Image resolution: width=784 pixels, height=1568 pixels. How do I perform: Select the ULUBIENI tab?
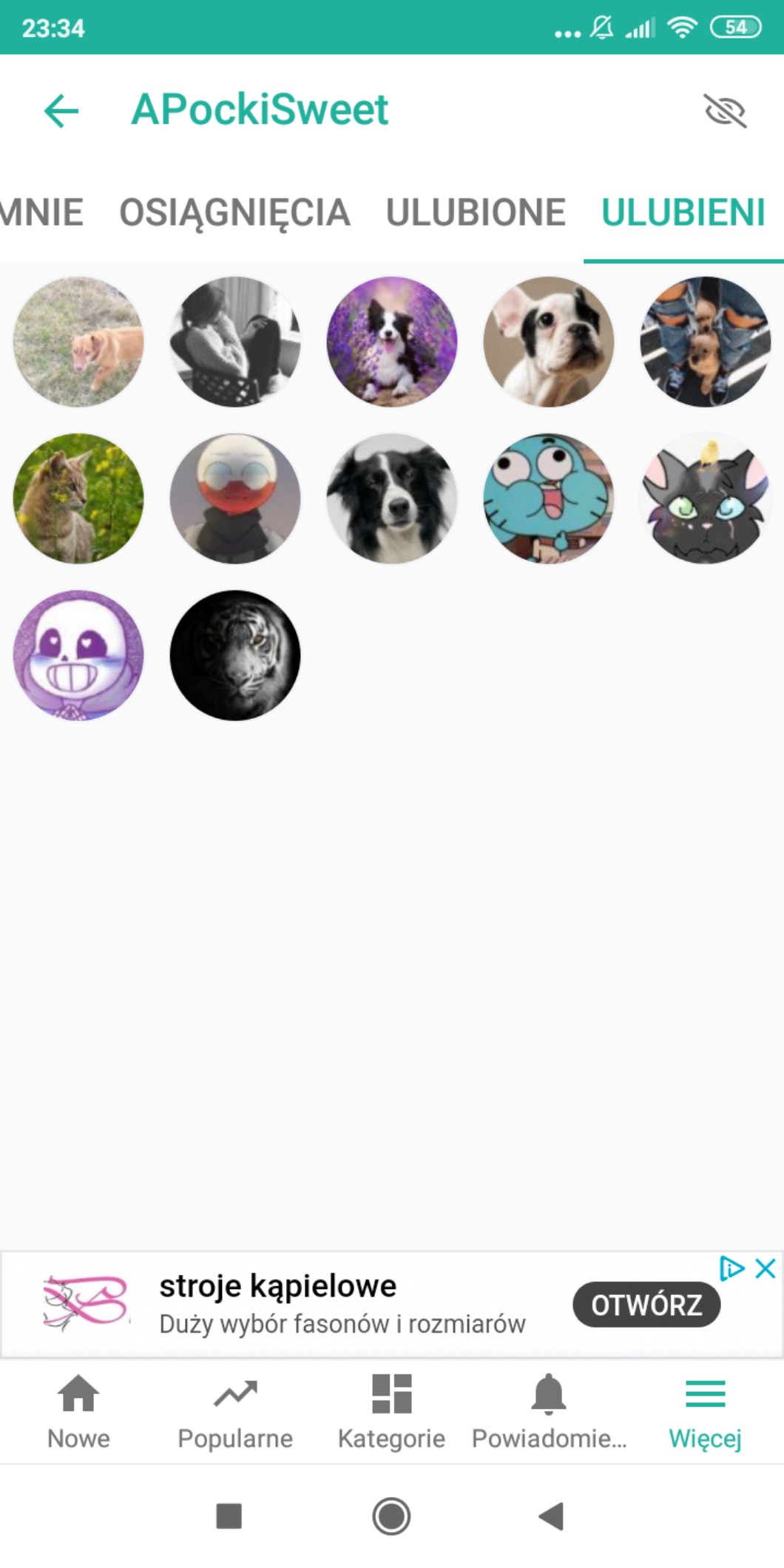pyautogui.click(x=683, y=213)
